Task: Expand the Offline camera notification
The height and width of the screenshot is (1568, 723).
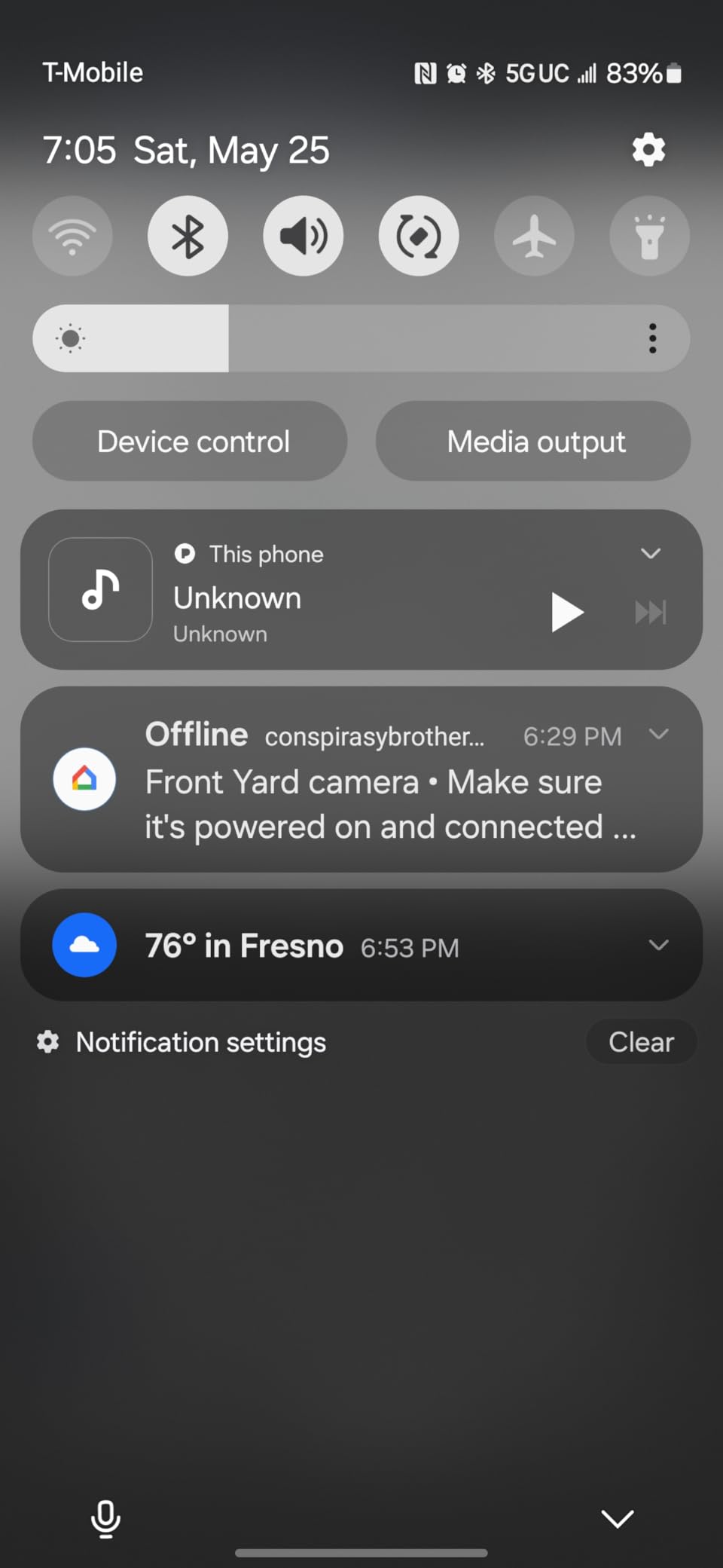Action: point(659,735)
